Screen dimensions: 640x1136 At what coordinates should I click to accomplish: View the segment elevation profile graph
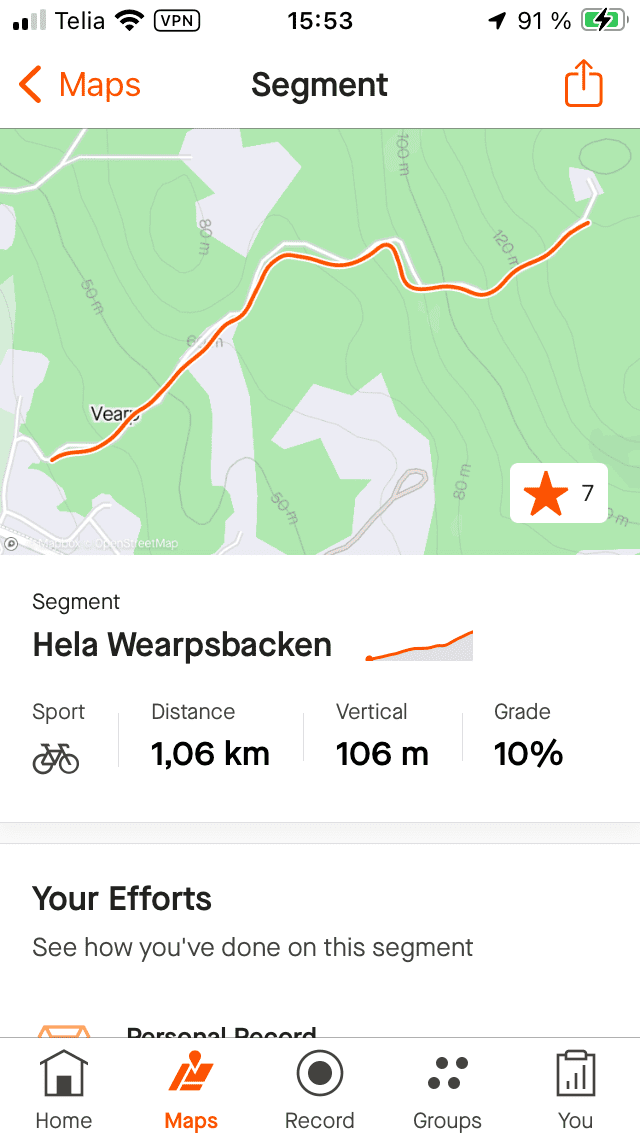tap(420, 646)
